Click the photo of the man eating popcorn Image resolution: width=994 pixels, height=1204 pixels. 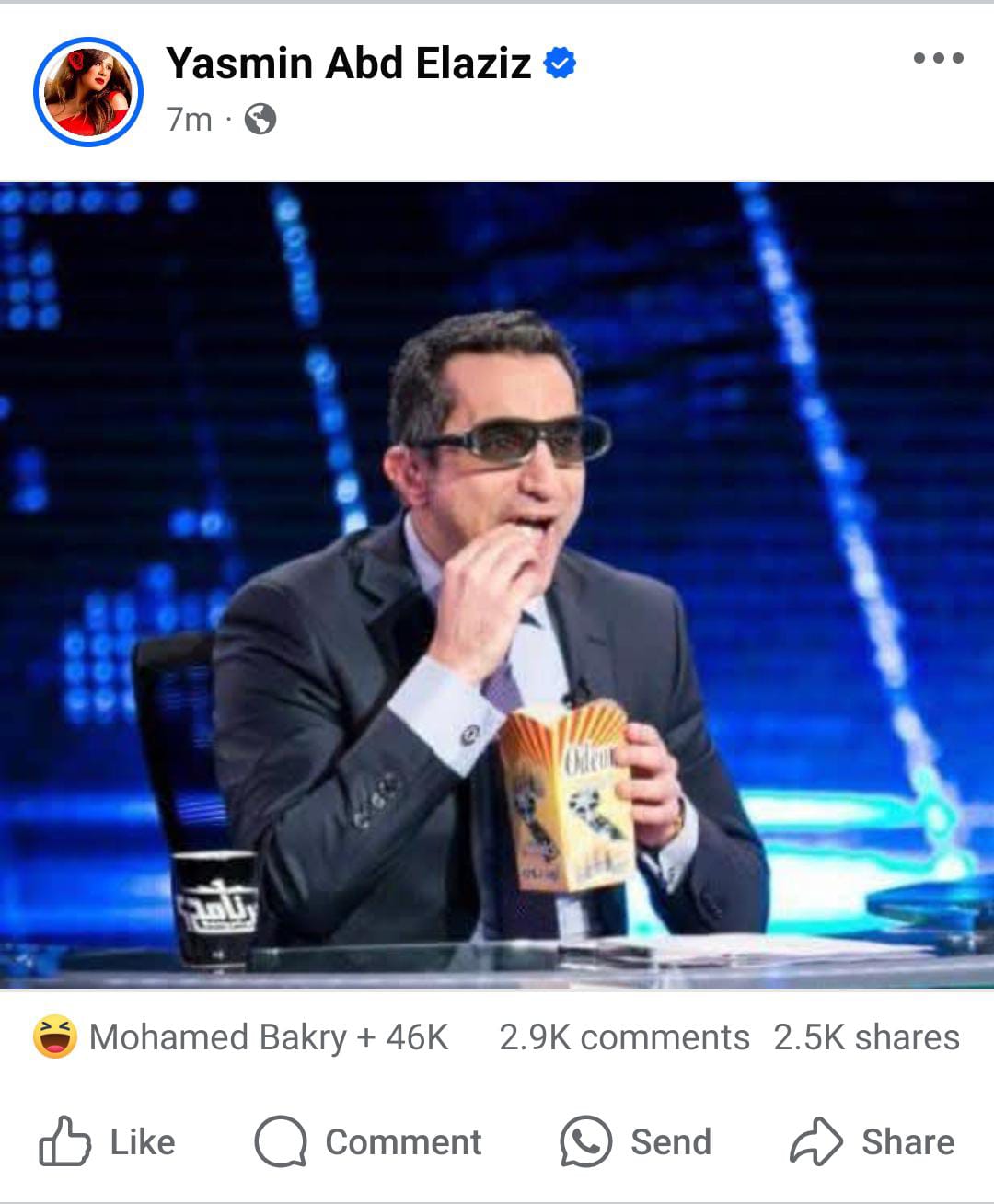497,589
